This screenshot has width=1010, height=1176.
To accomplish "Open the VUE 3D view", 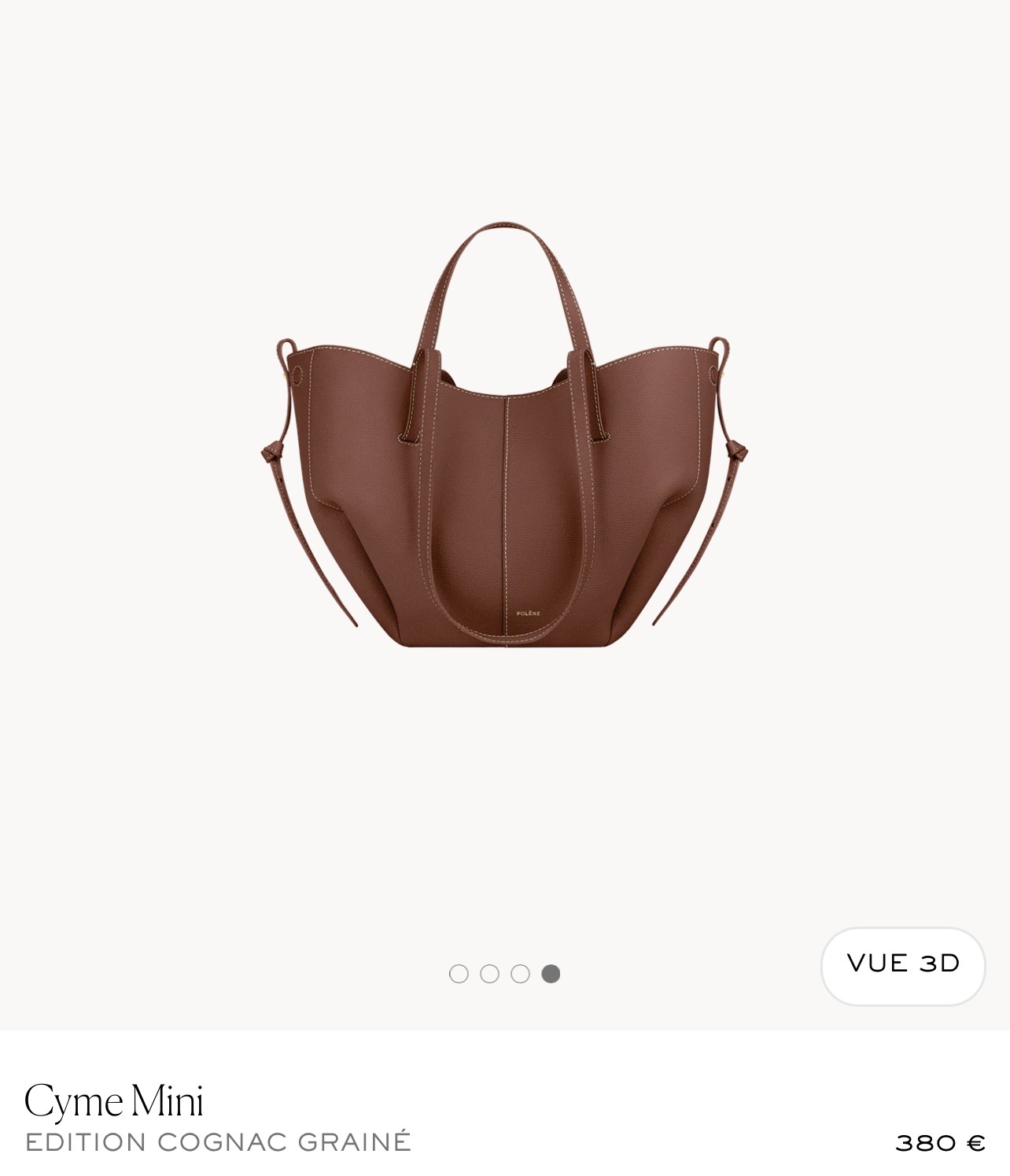I will click(x=902, y=964).
